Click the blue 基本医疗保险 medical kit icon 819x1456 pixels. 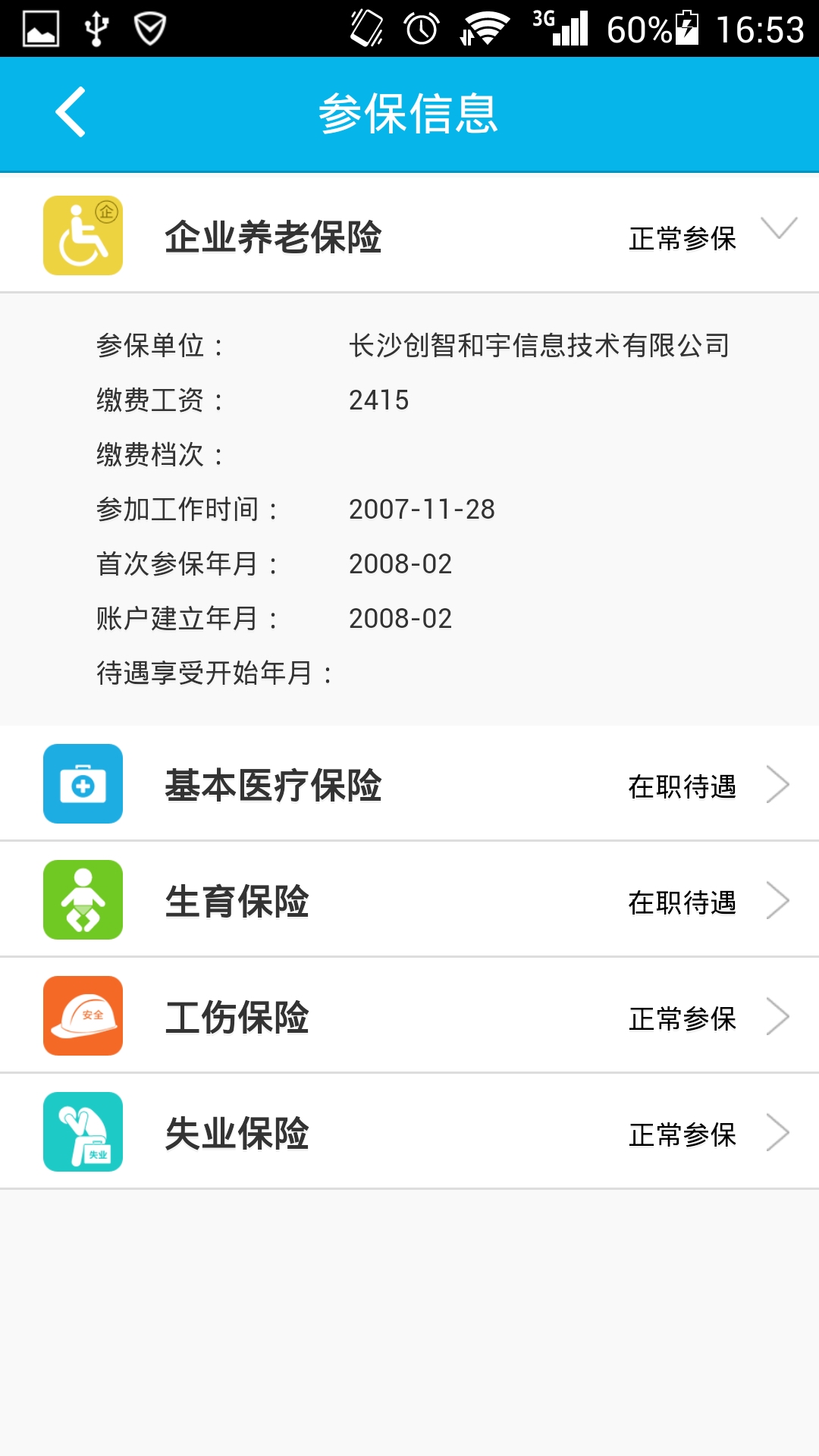(83, 784)
